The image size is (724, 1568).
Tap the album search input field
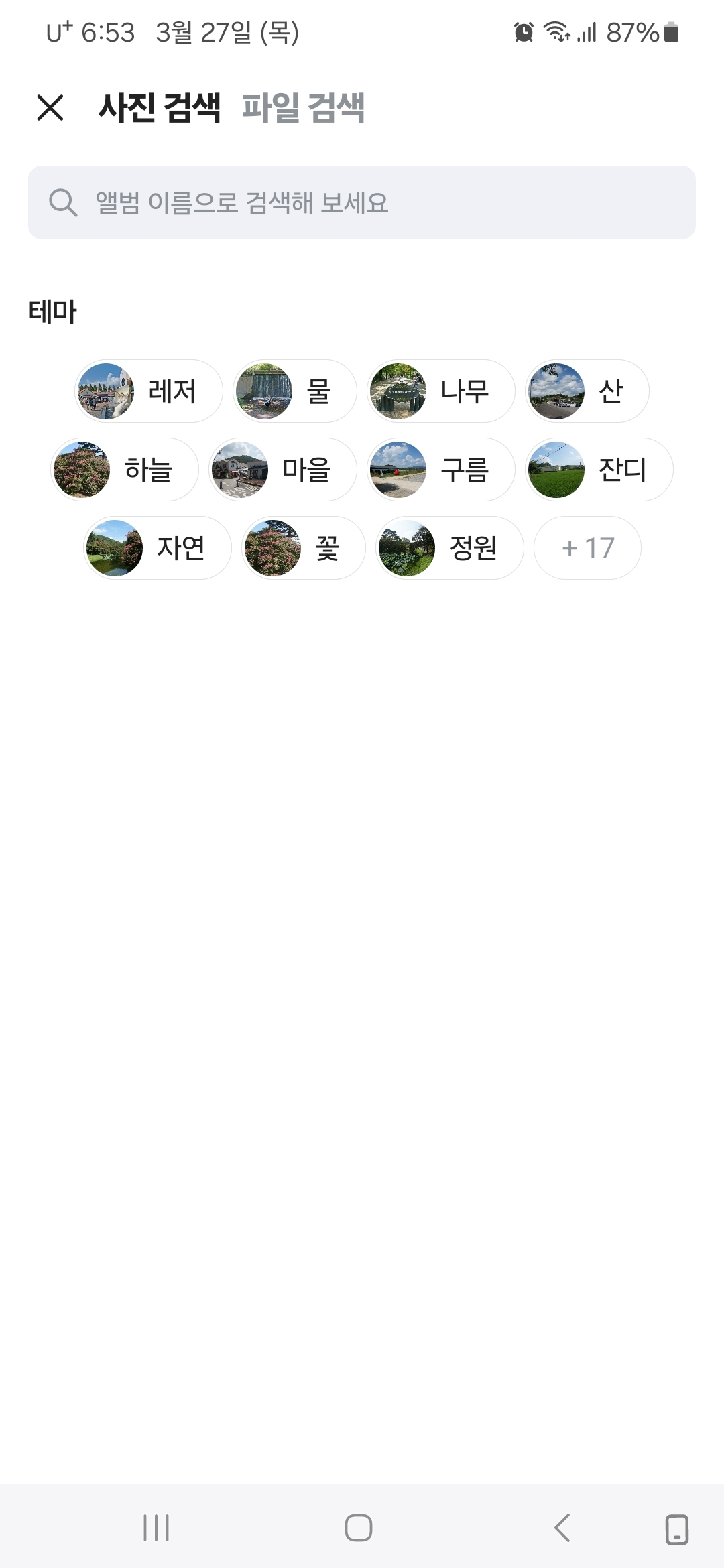(x=362, y=202)
